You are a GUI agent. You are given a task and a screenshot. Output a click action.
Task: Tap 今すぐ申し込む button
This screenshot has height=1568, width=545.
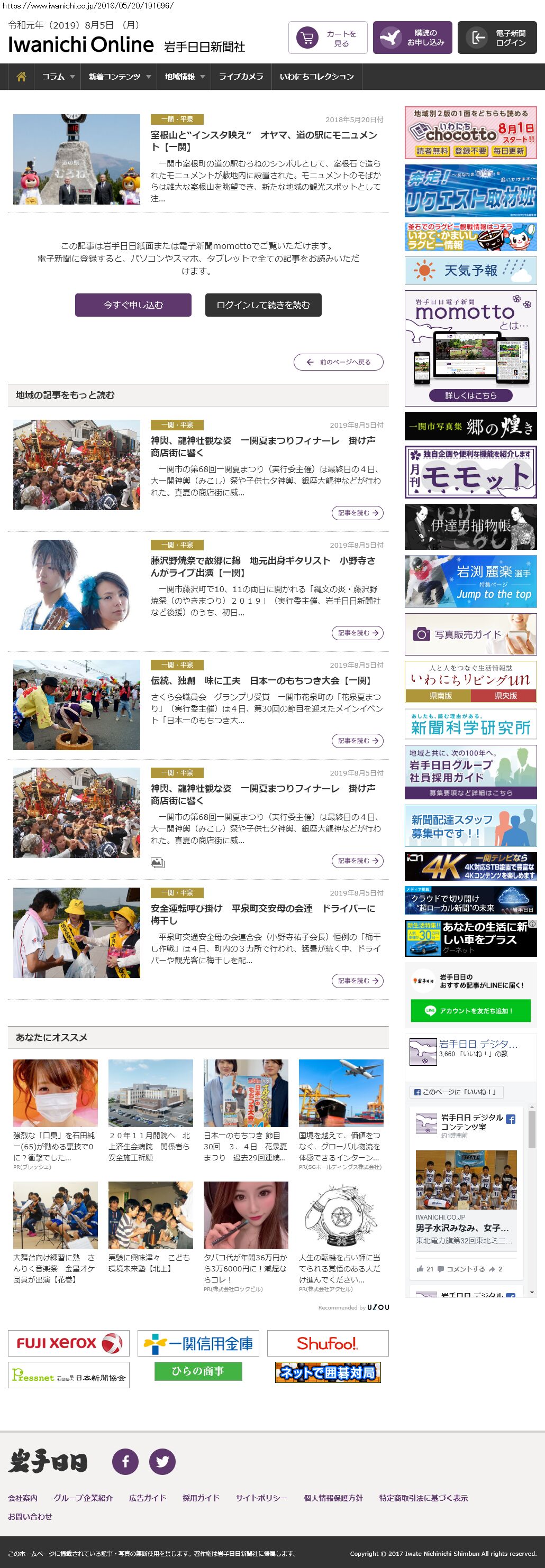click(x=133, y=305)
